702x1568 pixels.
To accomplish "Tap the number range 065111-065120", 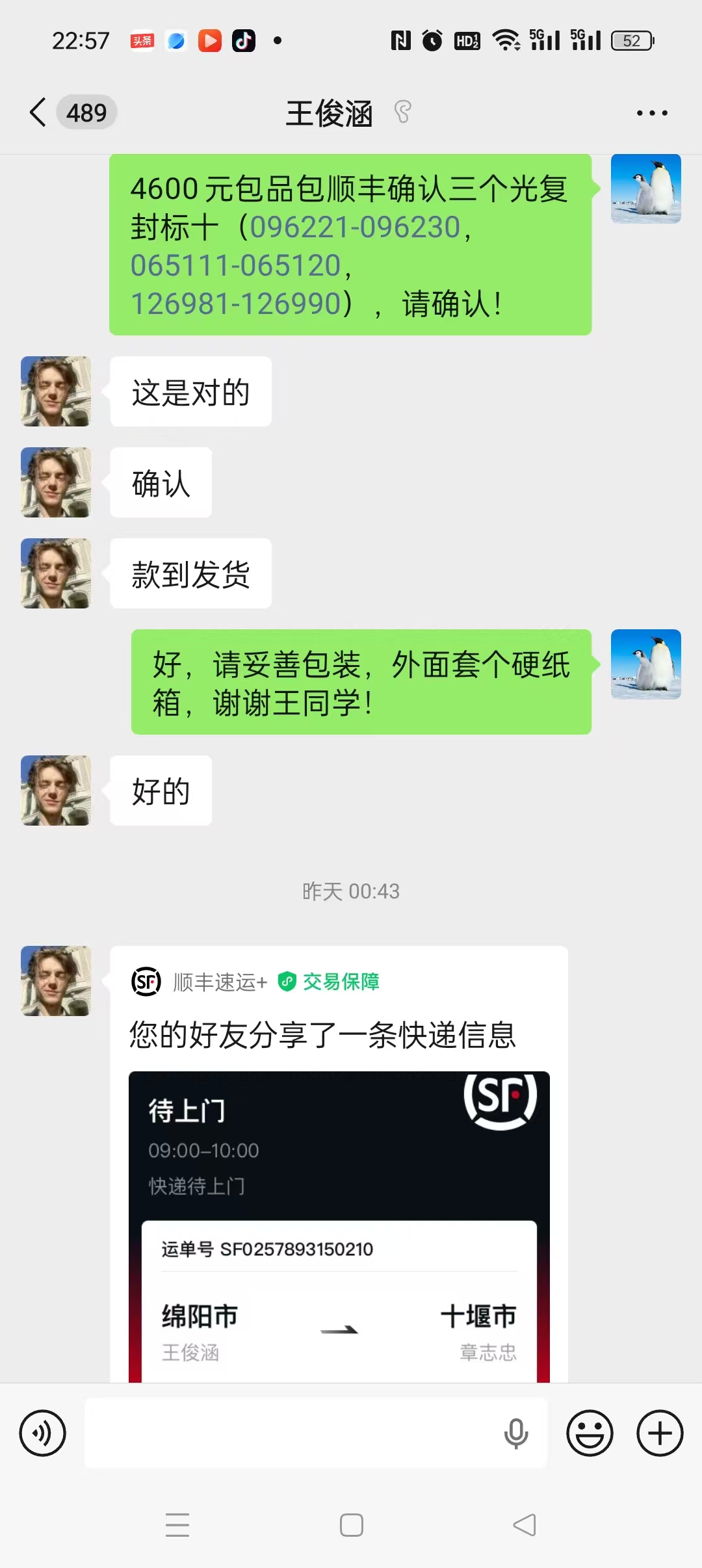I will point(236,266).
